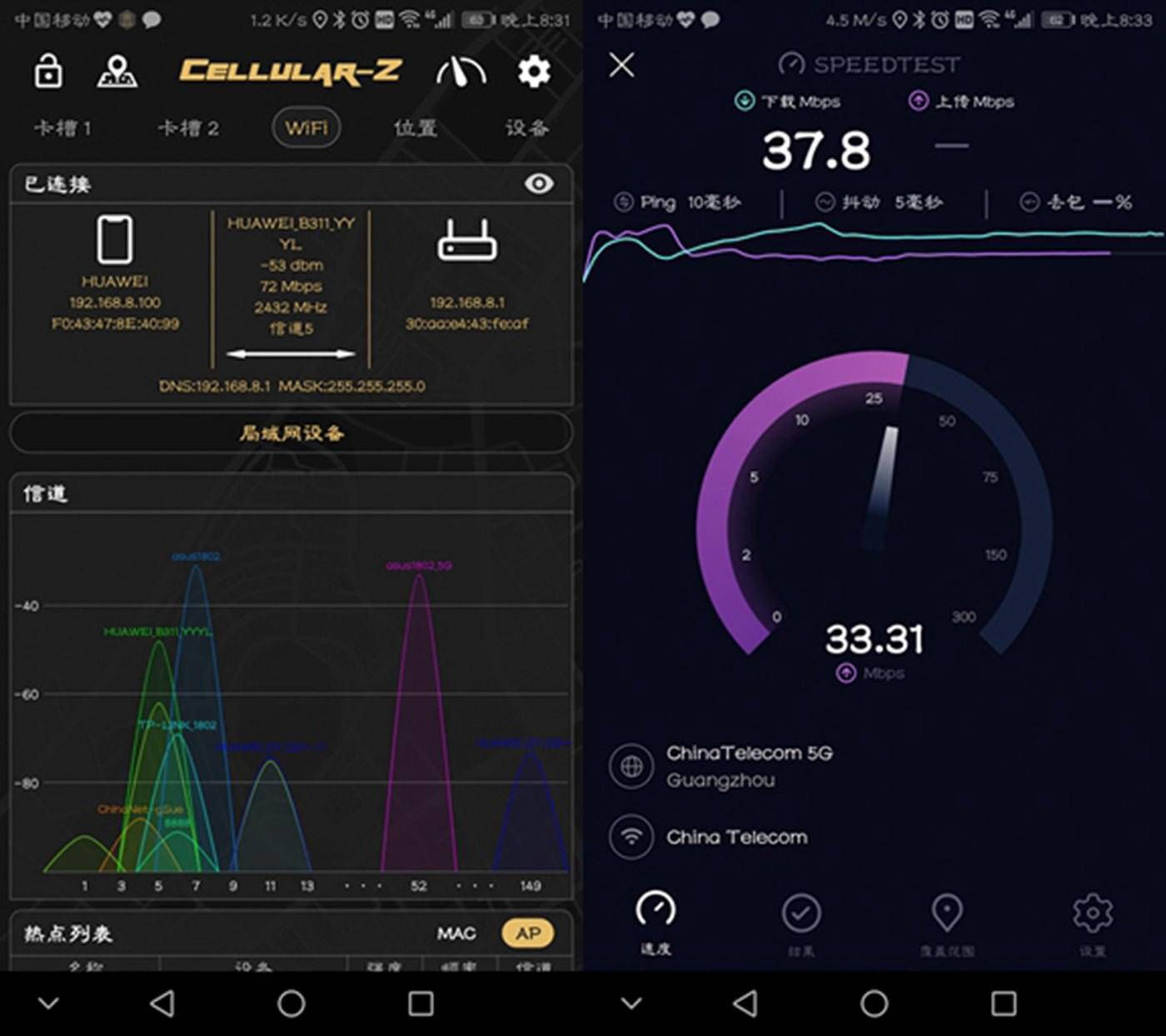Select the AP option in 热点列表
The height and width of the screenshot is (1036, 1166).
pyautogui.click(x=528, y=934)
